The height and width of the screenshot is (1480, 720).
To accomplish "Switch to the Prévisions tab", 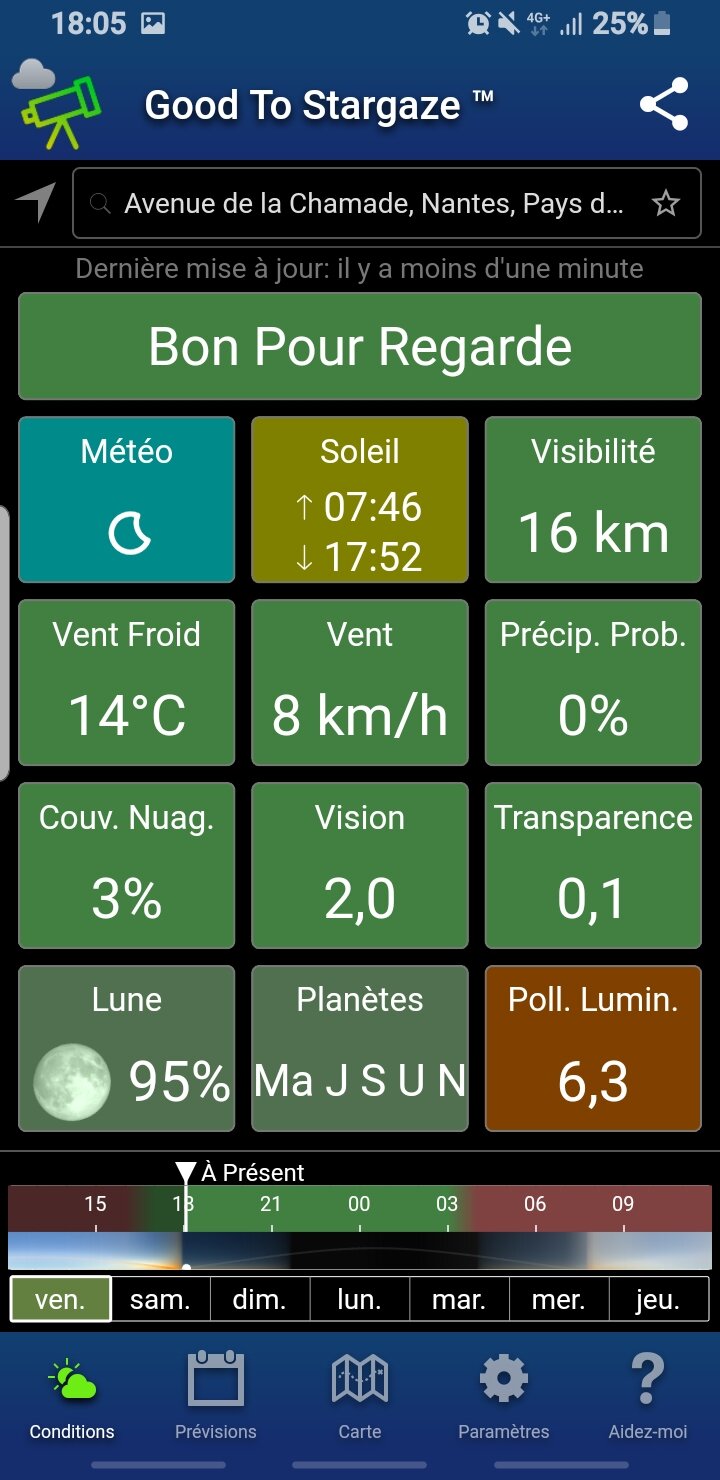I will [216, 1395].
